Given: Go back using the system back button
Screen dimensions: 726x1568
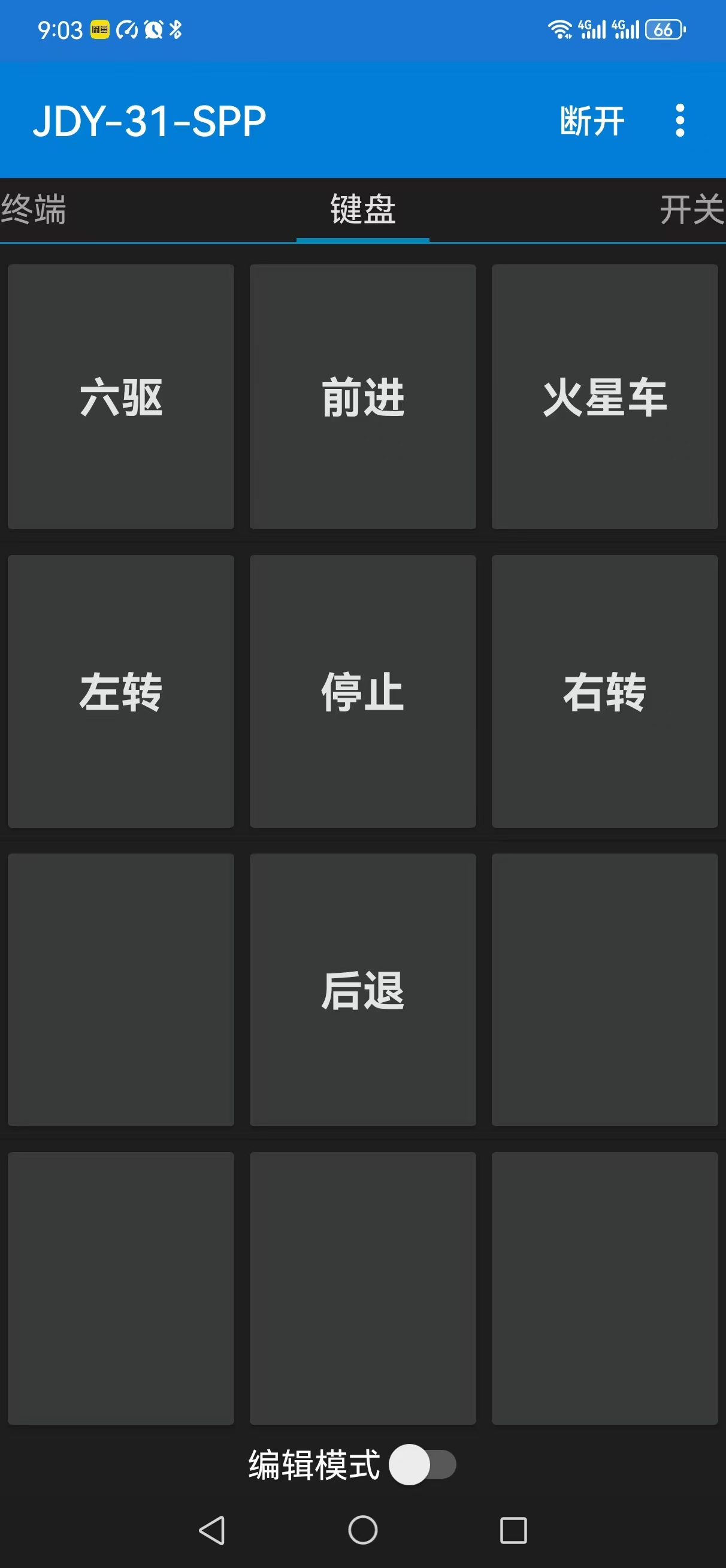Looking at the screenshot, I should coord(212,1530).
